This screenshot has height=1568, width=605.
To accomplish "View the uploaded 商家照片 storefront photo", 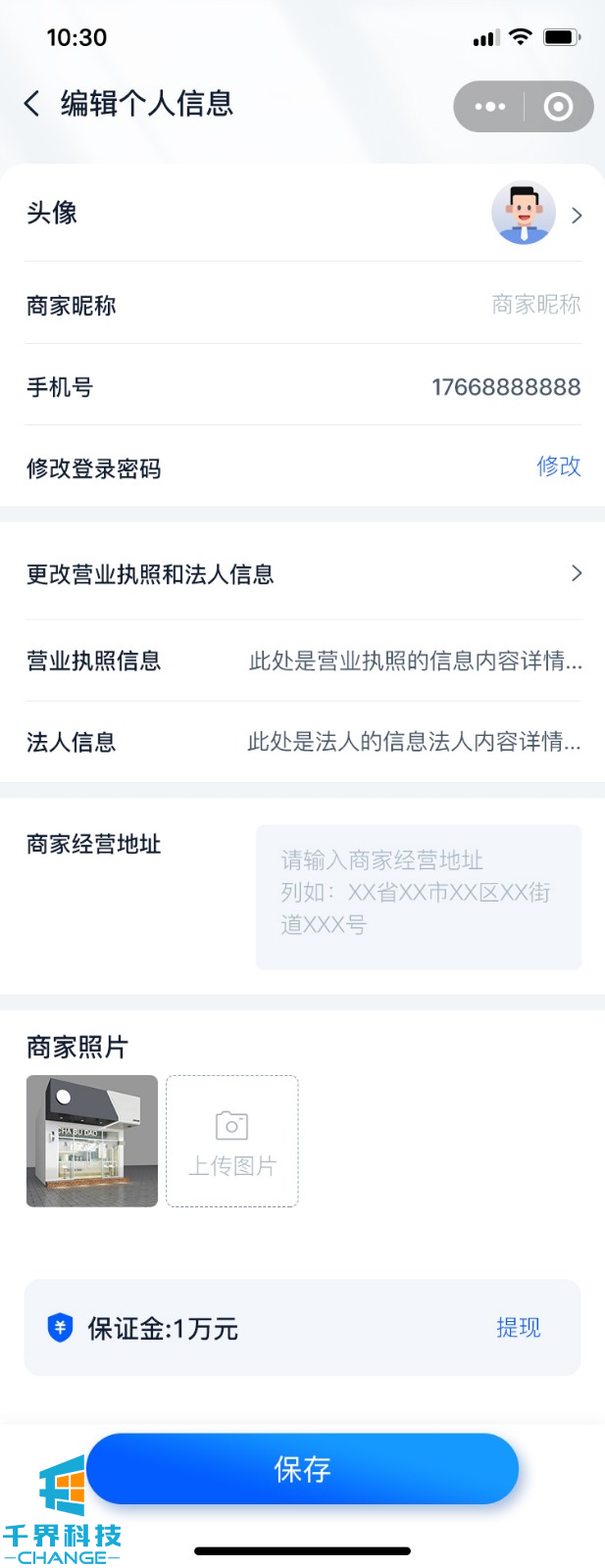I will pyautogui.click(x=92, y=1141).
